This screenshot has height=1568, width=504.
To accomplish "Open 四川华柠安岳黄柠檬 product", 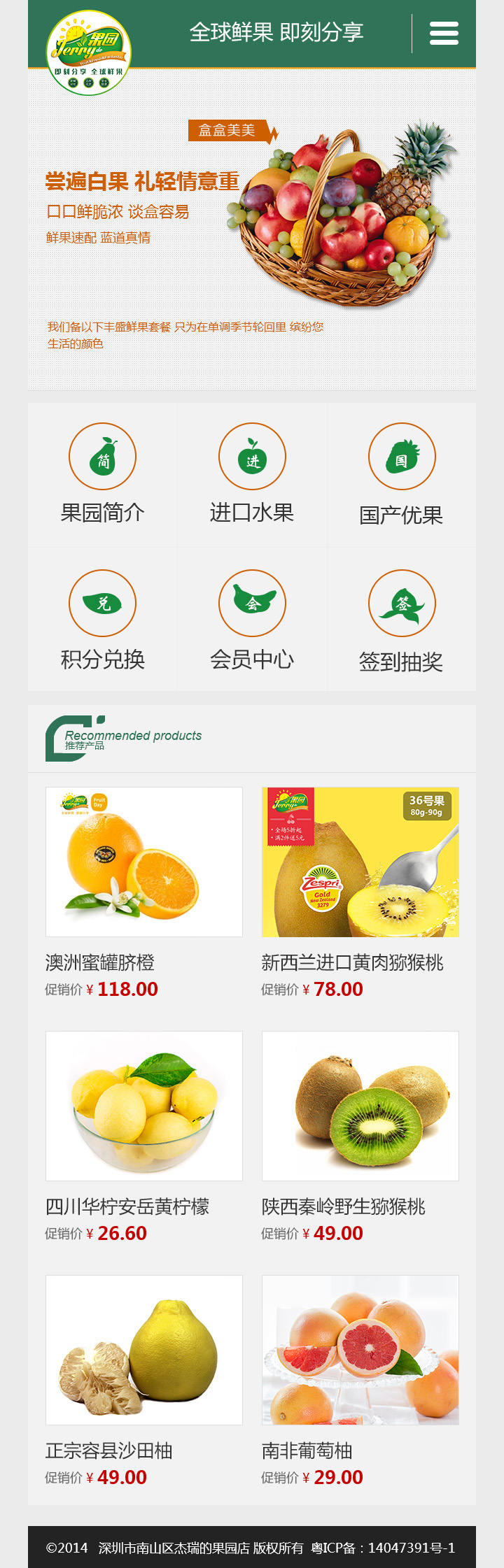I will (144, 1106).
